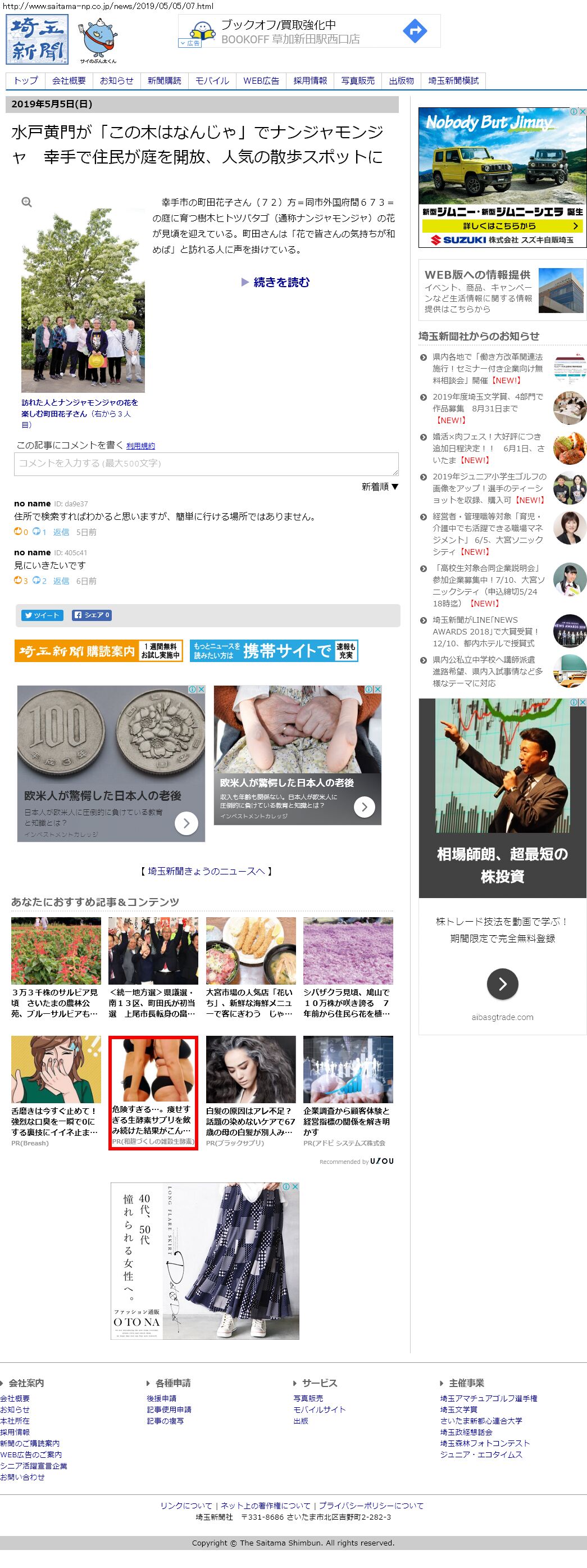Focus the comment input field
This screenshot has width=587, height=1568.
tap(206, 463)
